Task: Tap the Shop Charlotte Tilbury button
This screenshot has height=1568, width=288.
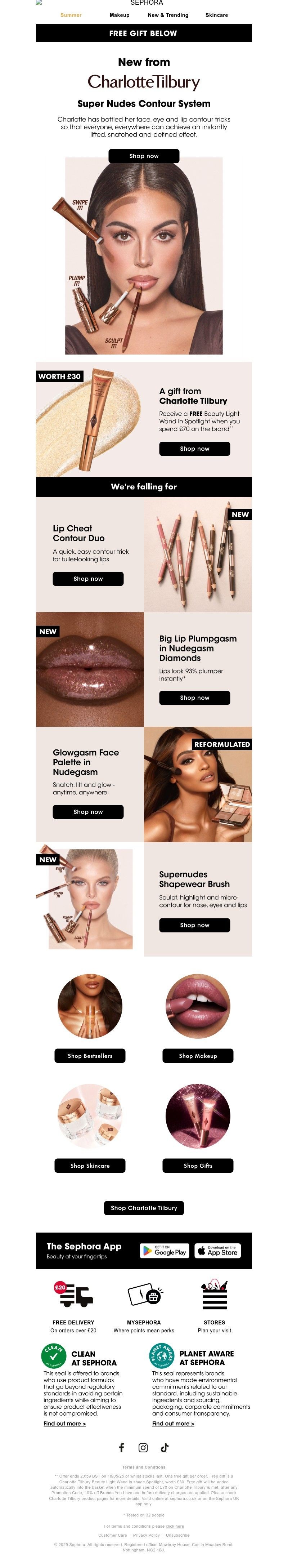Action: coord(144,1208)
